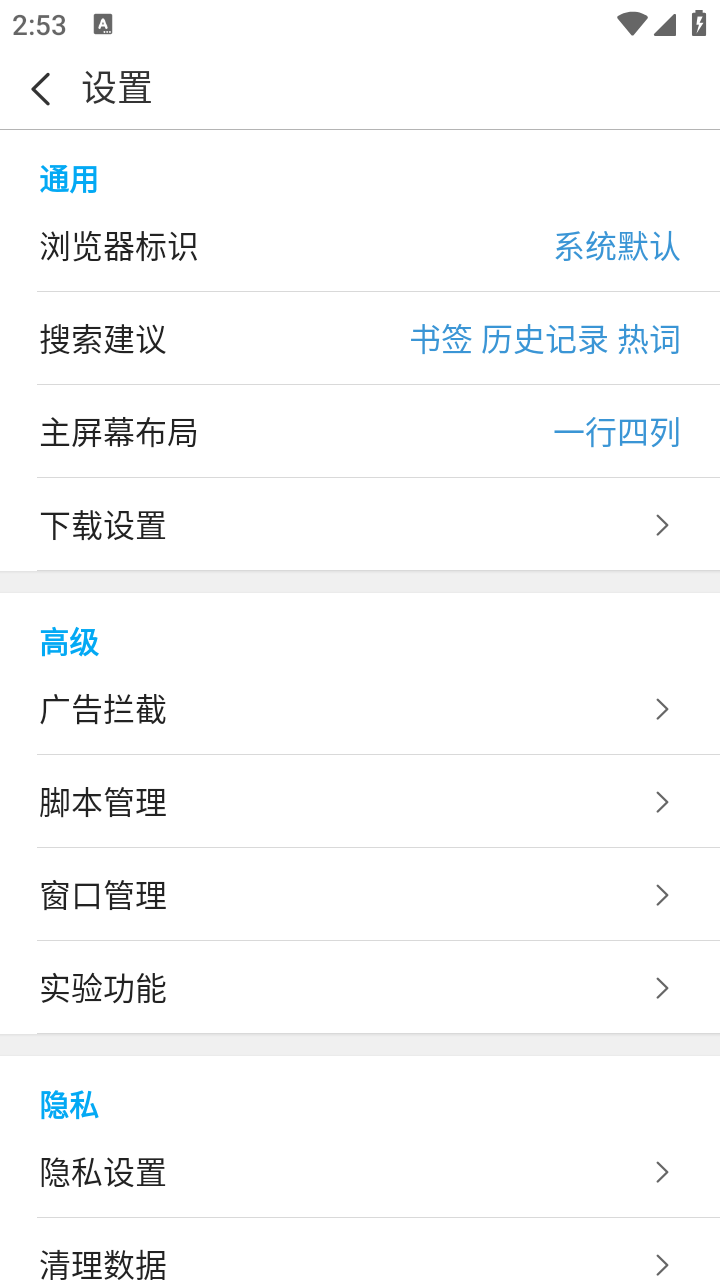Open 脚本管理 via its chevron arrow

tap(662, 802)
